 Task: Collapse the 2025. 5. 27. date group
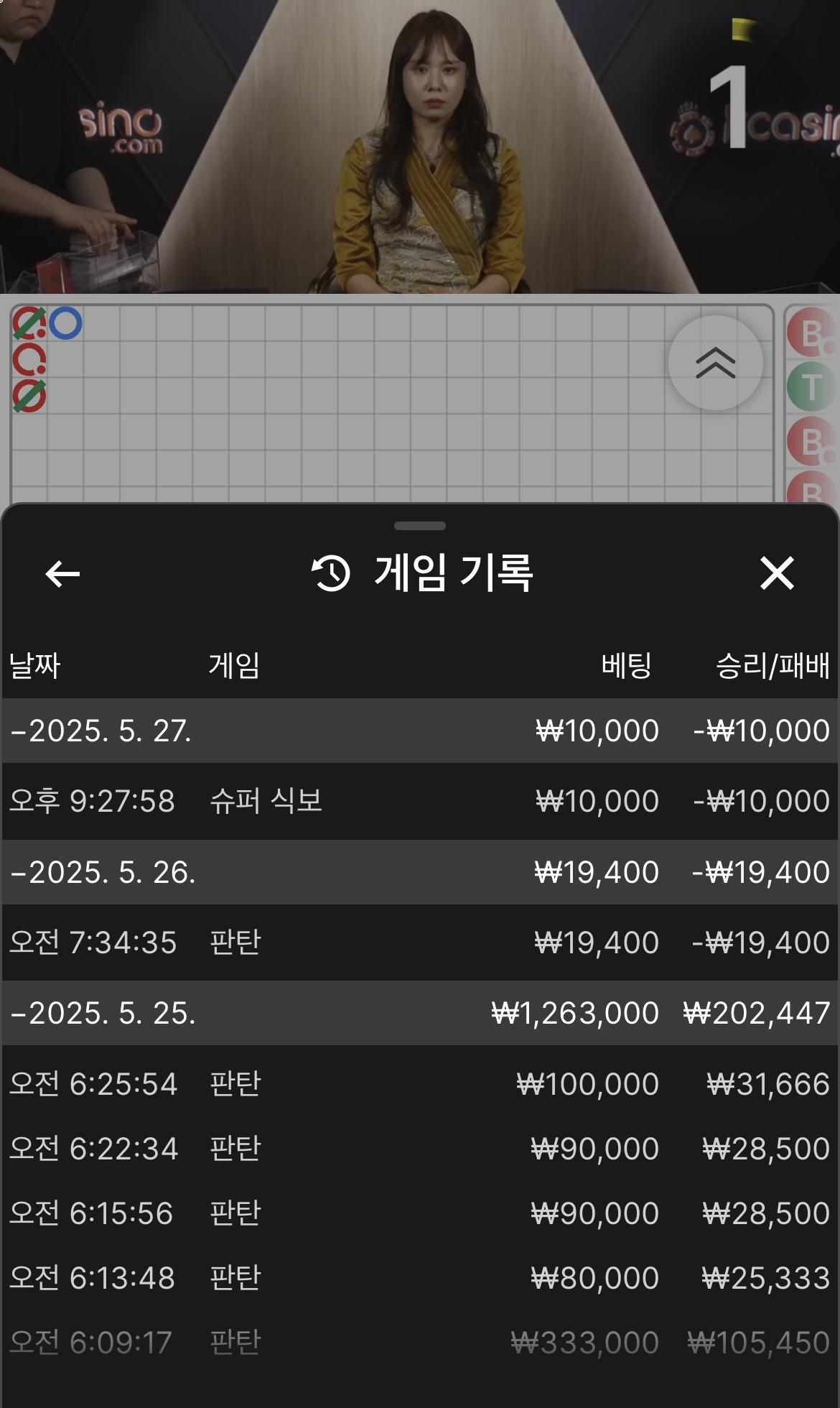101,731
